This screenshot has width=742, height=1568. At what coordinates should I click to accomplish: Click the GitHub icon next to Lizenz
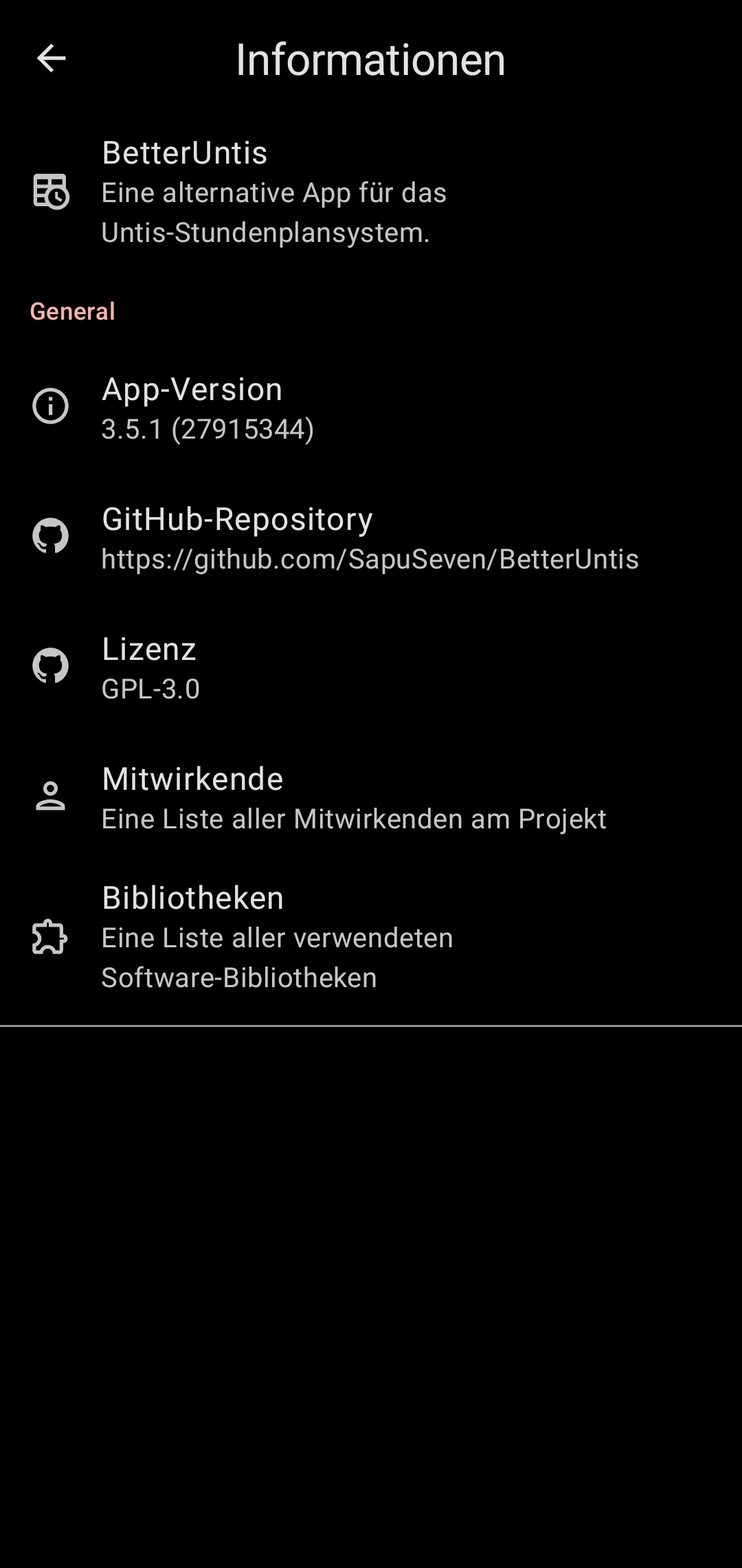52,666
